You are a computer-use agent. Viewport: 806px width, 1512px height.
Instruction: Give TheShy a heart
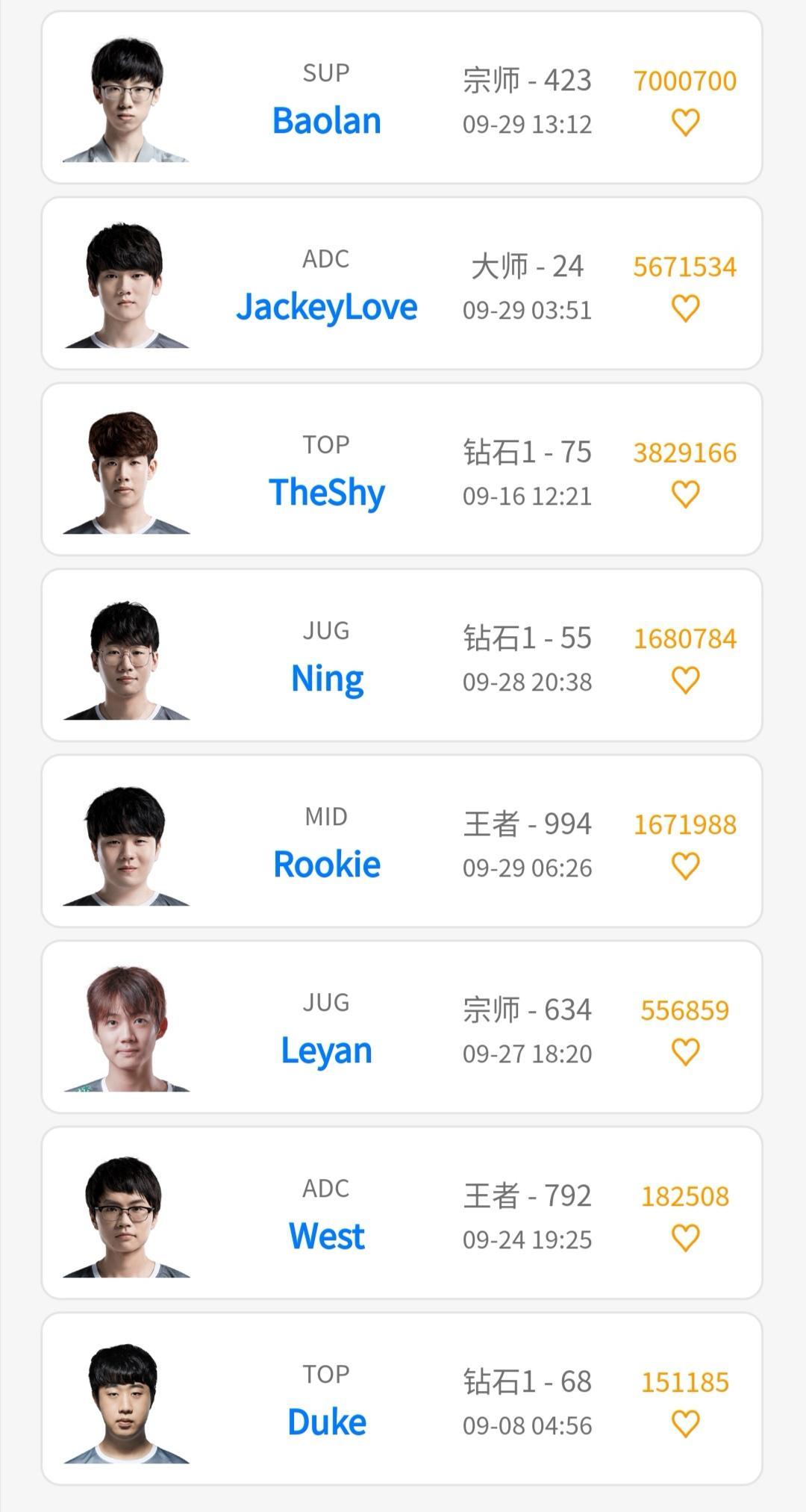coord(685,494)
